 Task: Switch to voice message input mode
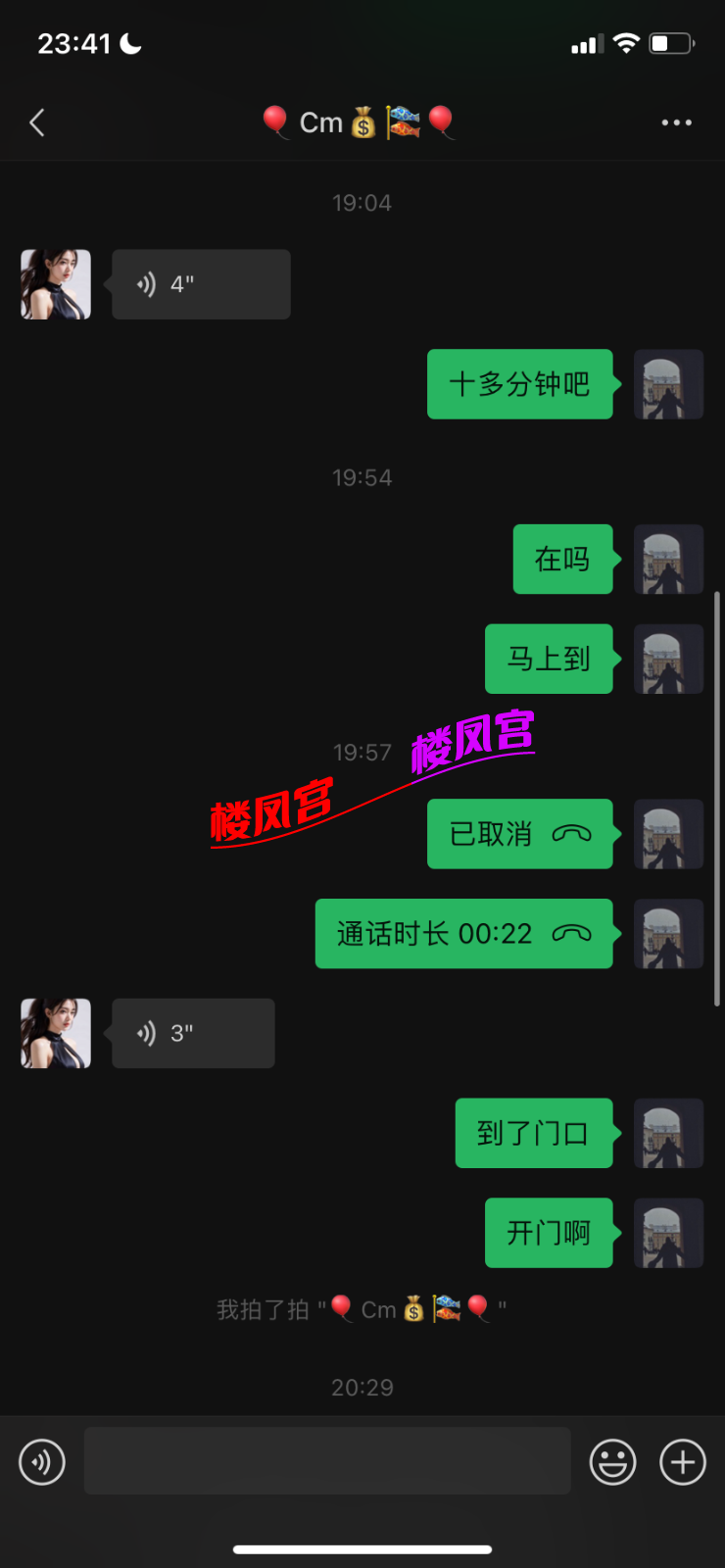41,1461
